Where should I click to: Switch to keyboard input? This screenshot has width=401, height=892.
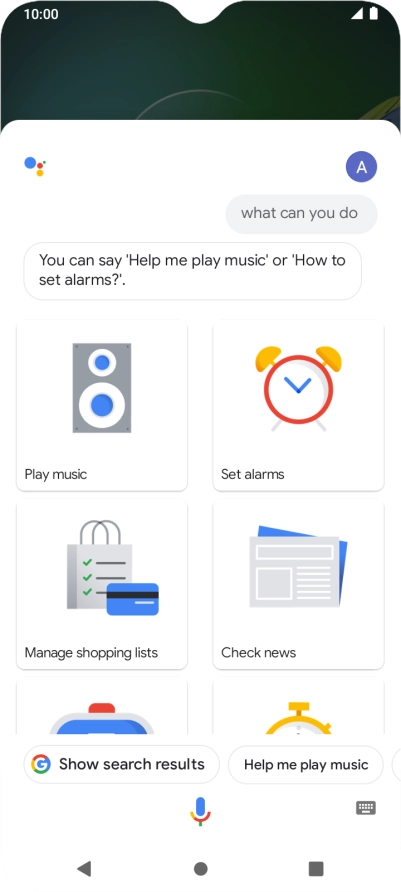pos(366,807)
